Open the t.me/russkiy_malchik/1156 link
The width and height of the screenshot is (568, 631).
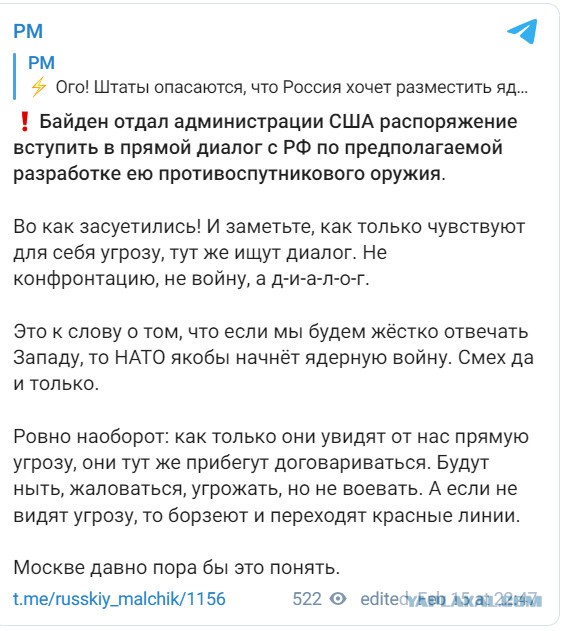(x=119, y=599)
